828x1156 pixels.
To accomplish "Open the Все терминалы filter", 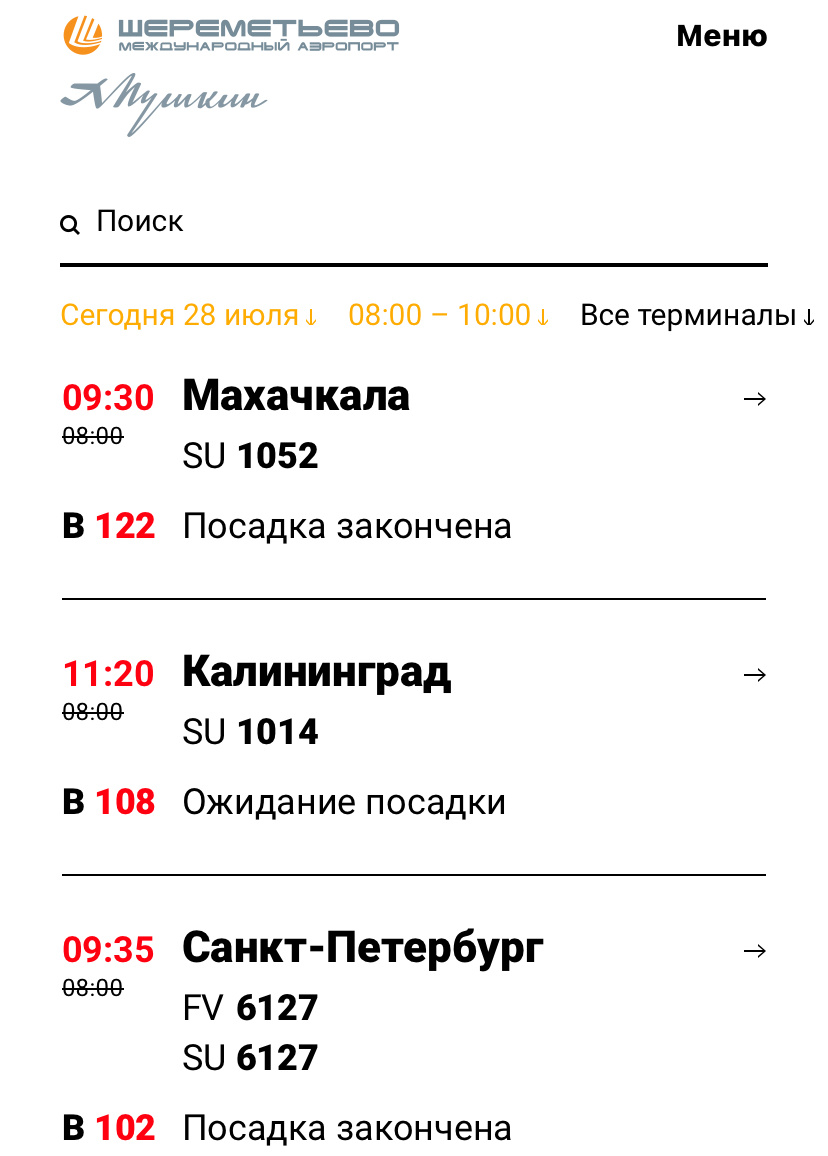I will pos(690,314).
